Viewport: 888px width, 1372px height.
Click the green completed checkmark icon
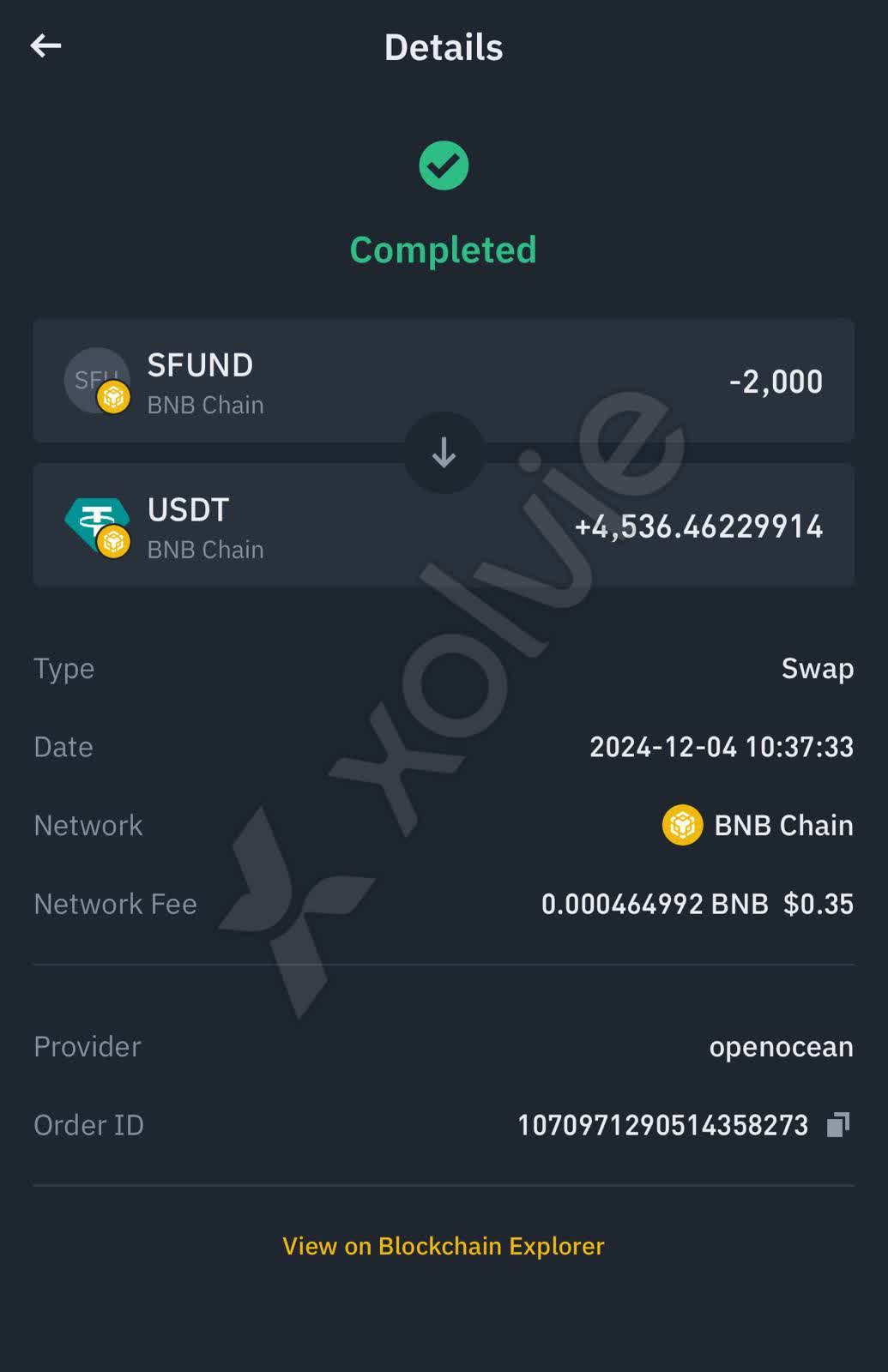[x=443, y=166]
